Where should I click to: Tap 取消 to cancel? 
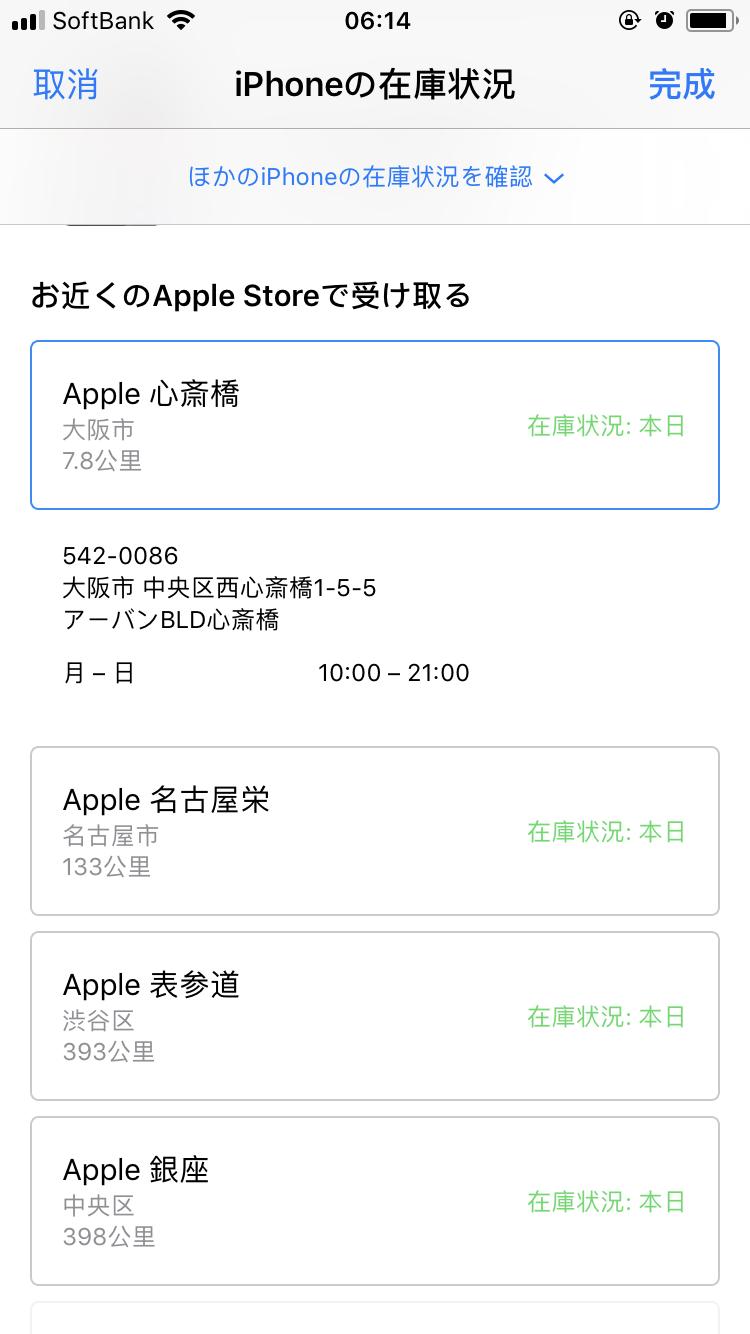(65, 85)
